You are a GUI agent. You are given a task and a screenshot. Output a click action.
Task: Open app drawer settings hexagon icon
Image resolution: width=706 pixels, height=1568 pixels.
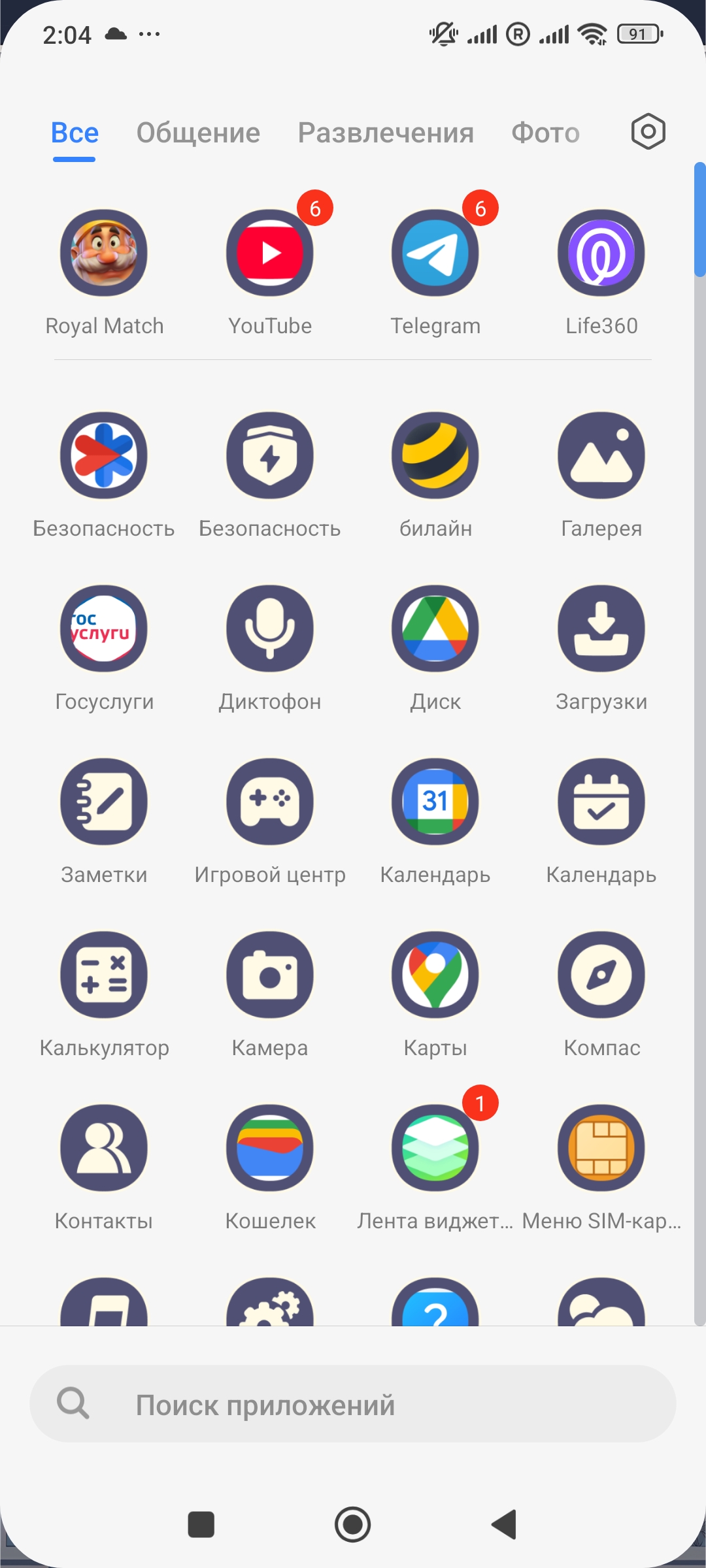pos(648,132)
